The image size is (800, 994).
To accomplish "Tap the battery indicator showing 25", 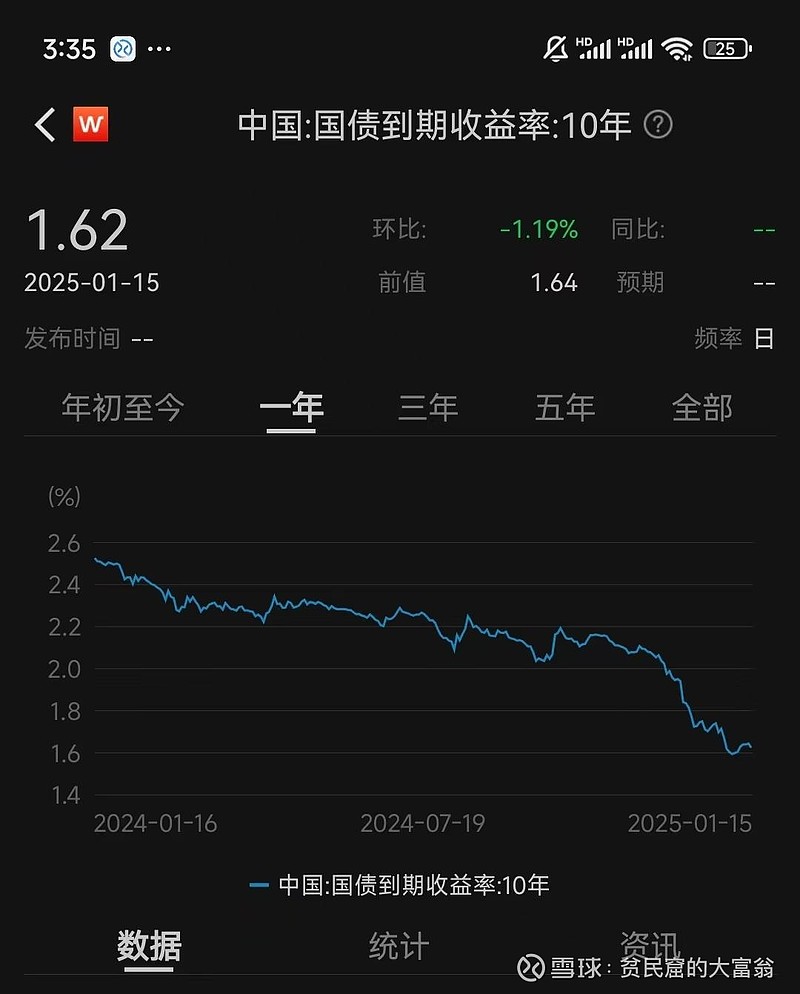I will (x=726, y=46).
